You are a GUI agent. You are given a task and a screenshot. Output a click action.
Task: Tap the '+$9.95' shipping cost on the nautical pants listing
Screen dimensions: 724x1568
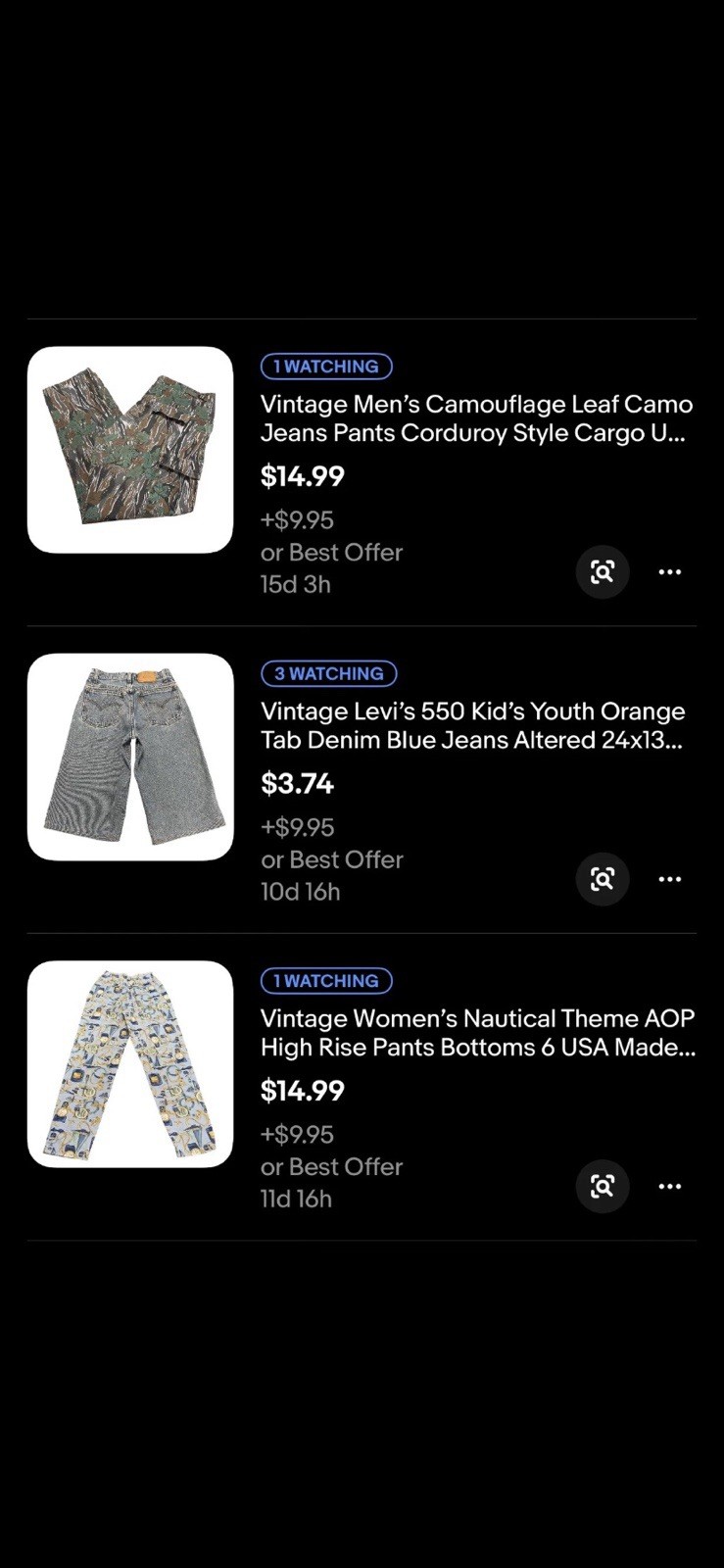297,1134
